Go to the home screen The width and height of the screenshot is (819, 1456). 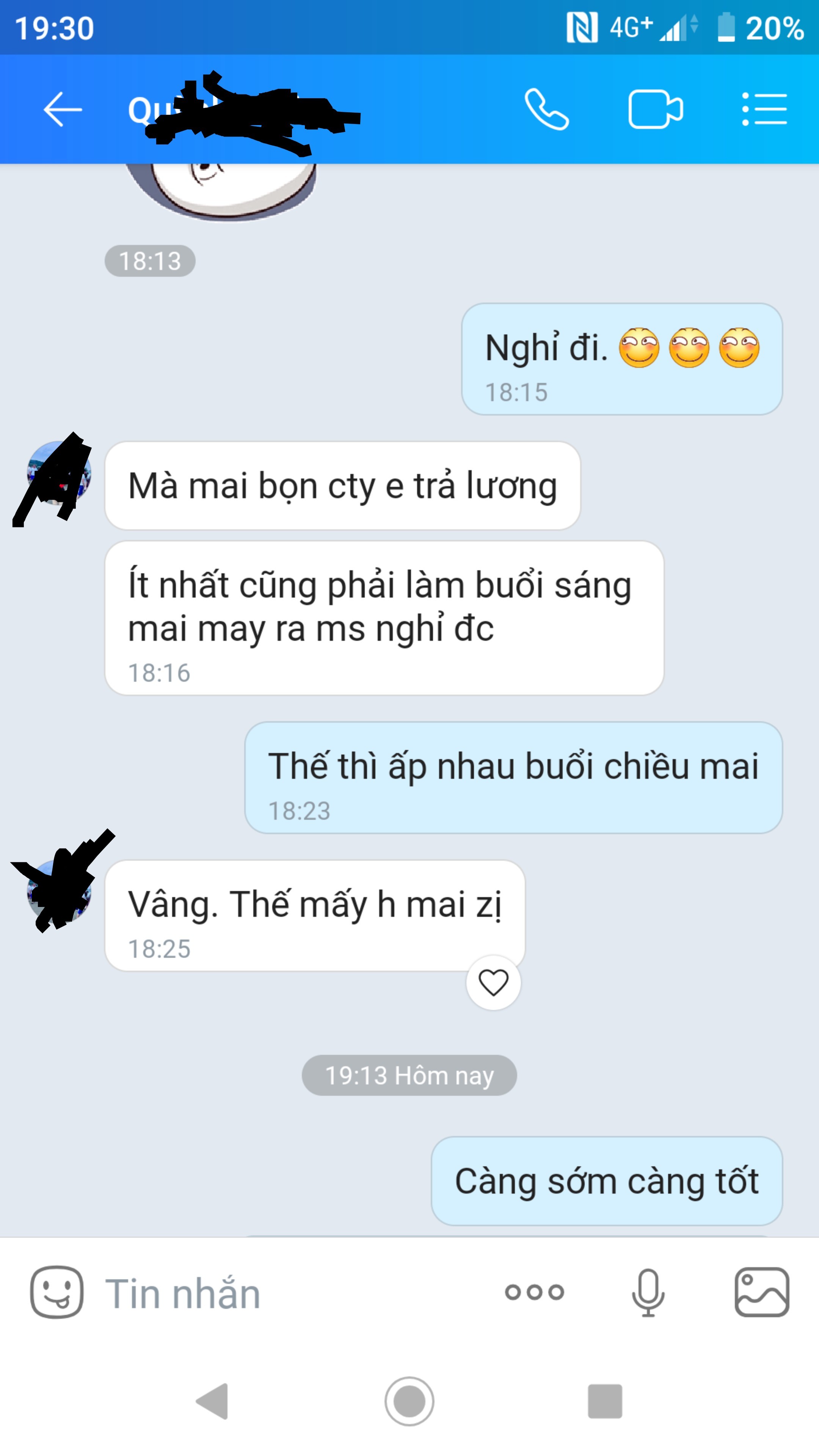409,1401
